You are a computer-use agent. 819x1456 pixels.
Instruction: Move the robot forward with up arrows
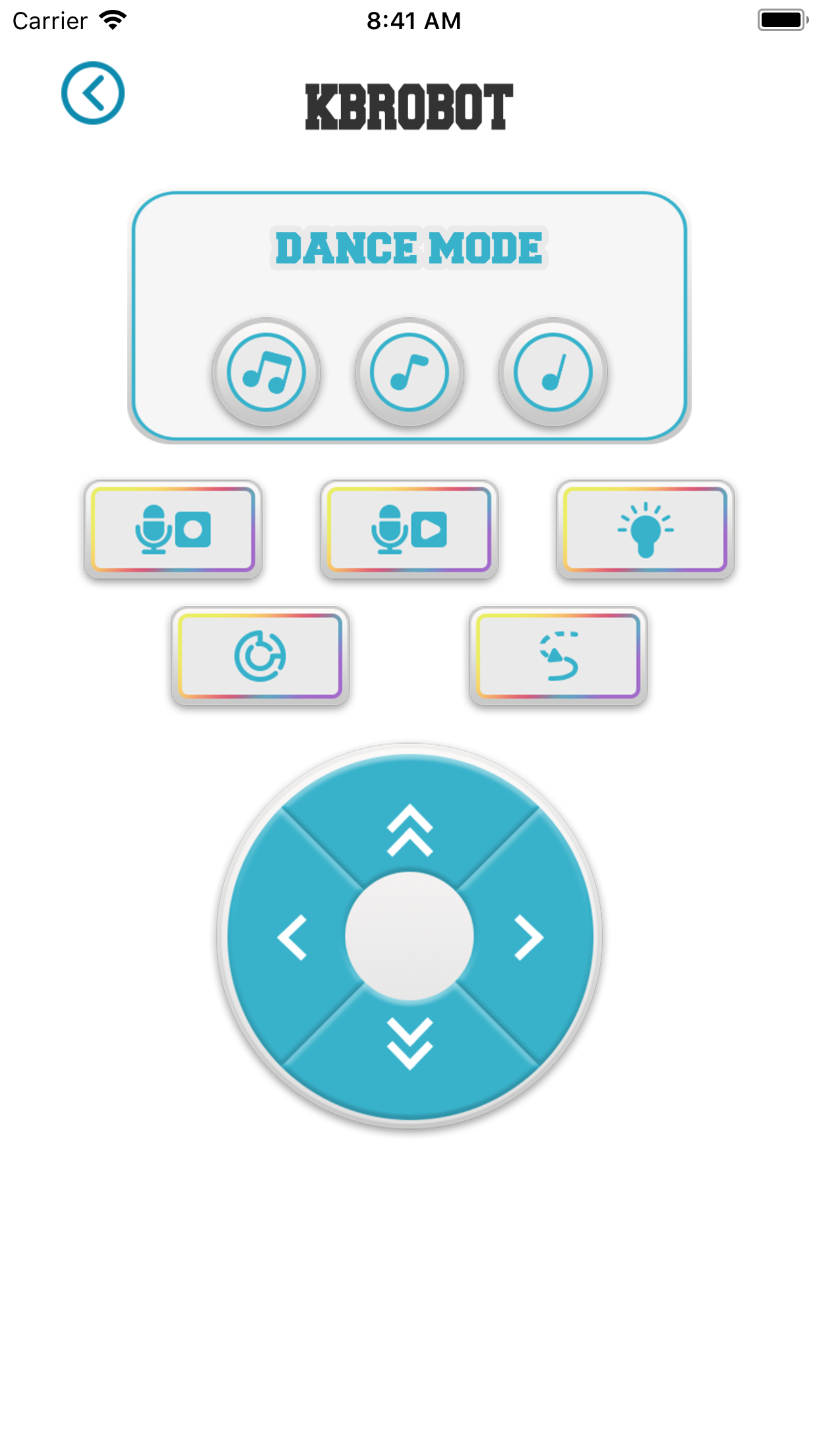(409, 830)
